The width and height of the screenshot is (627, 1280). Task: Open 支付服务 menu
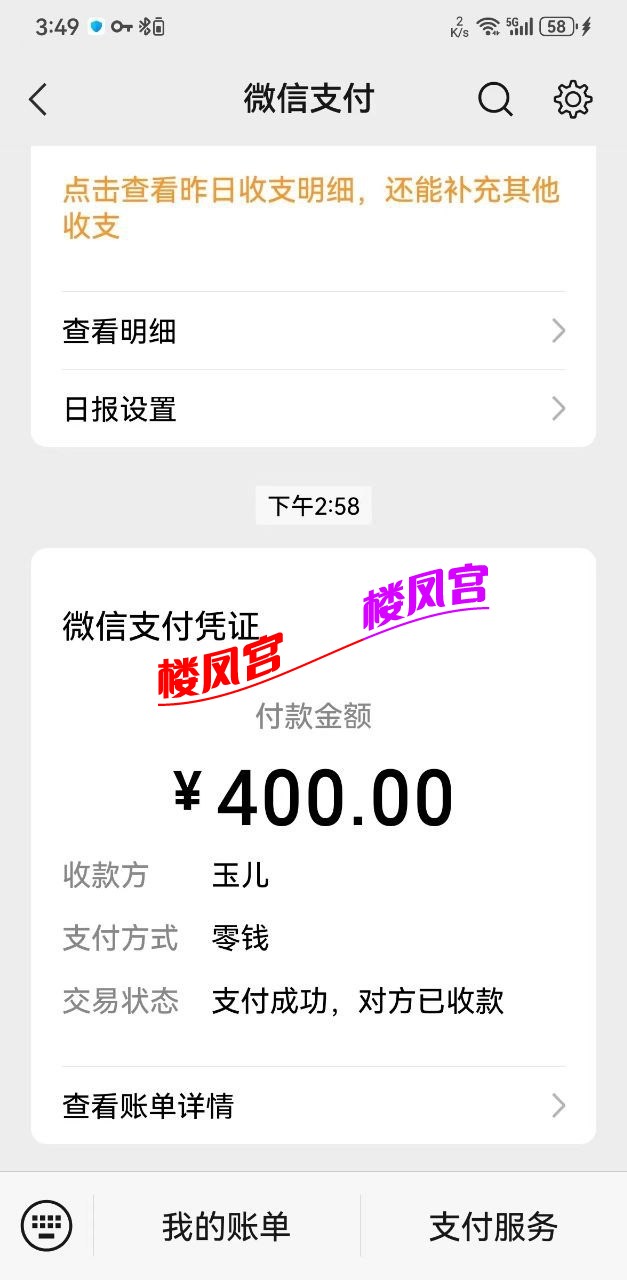(x=493, y=1226)
